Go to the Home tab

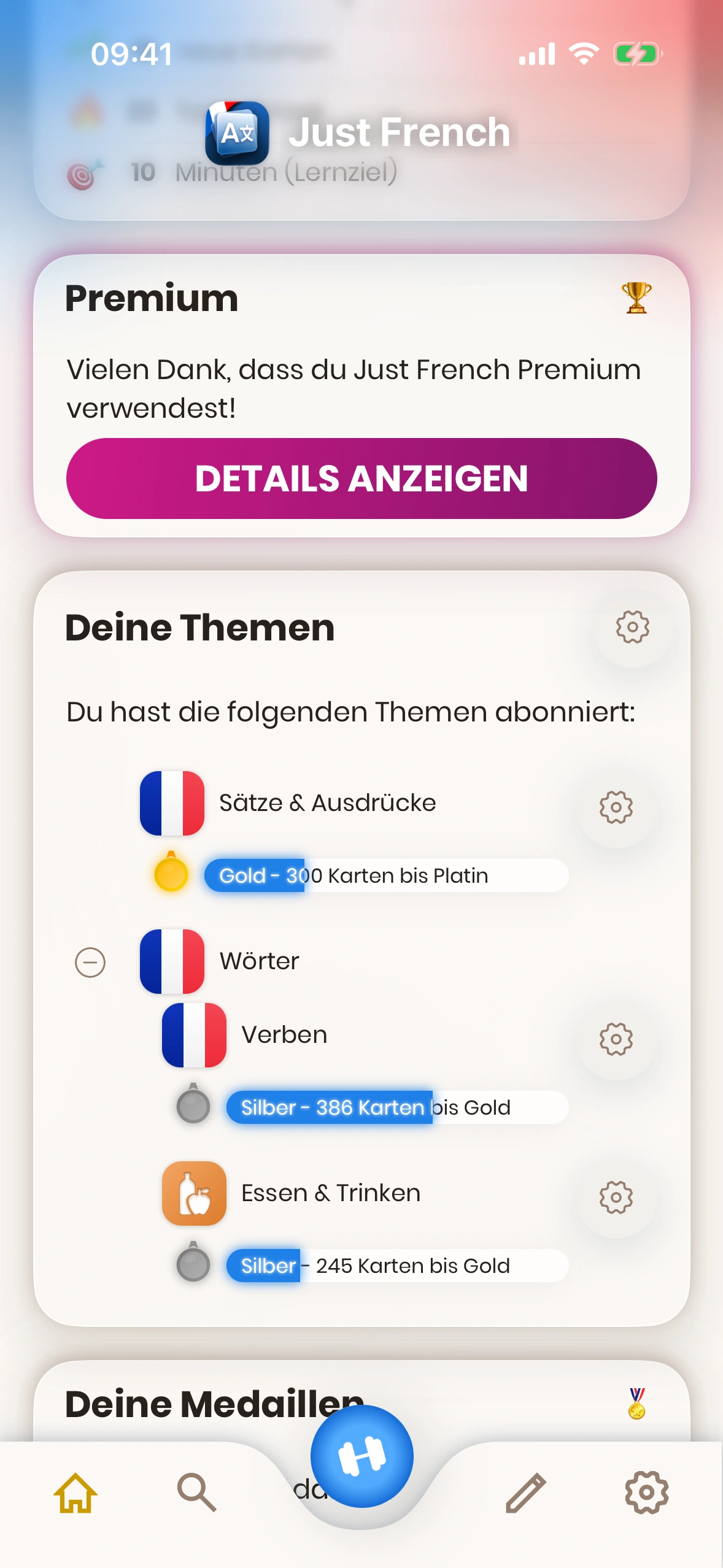75,1493
